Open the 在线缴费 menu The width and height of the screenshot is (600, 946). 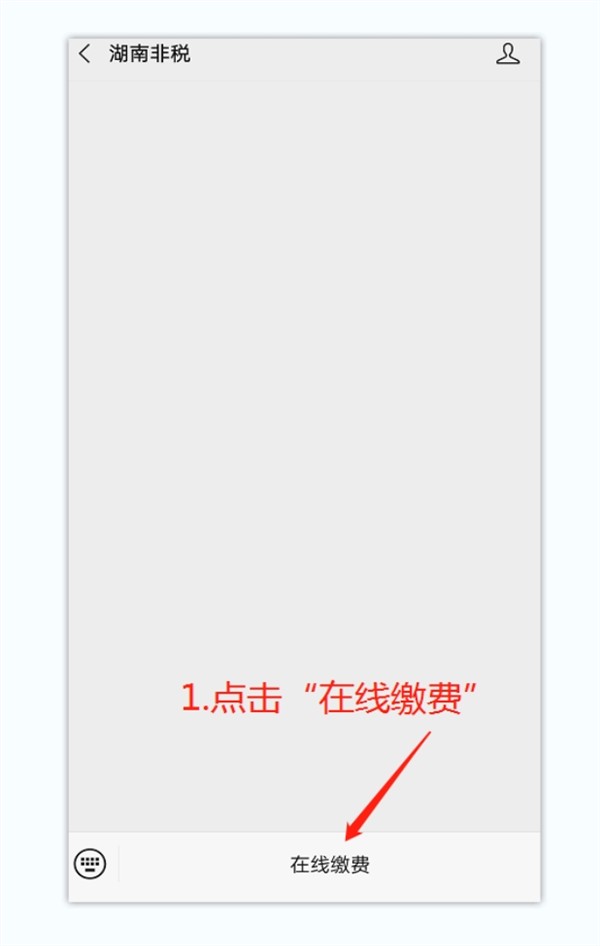(330, 865)
